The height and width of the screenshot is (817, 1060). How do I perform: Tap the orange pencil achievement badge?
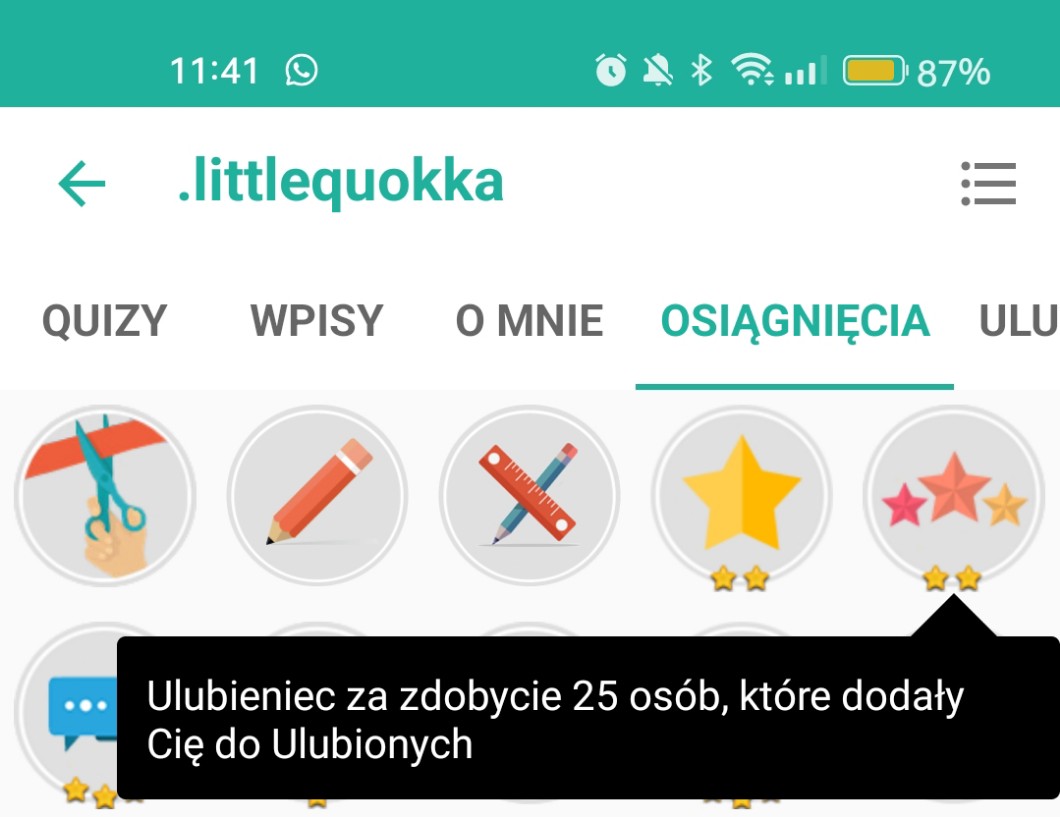pyautogui.click(x=318, y=495)
